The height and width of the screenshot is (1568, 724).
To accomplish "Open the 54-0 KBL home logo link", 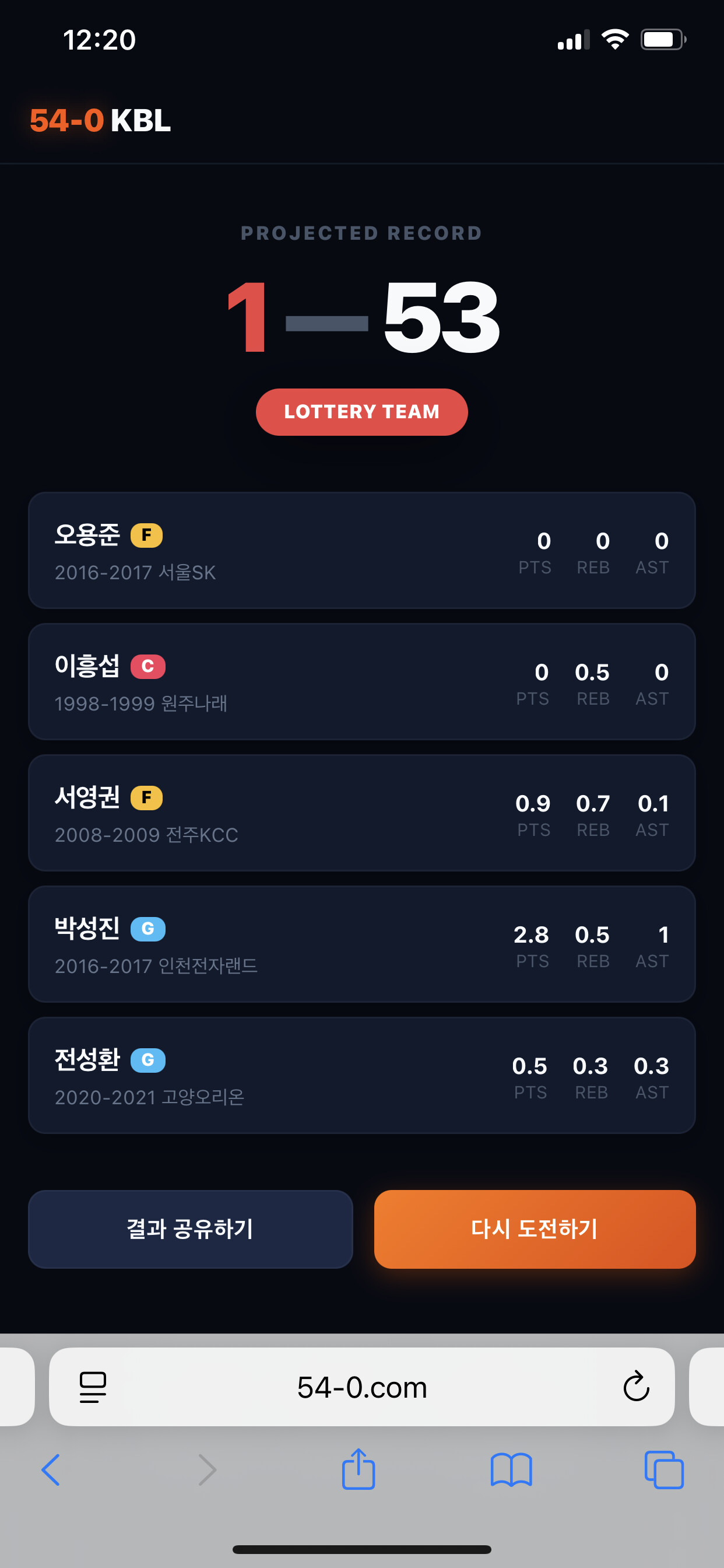I will pyautogui.click(x=100, y=120).
